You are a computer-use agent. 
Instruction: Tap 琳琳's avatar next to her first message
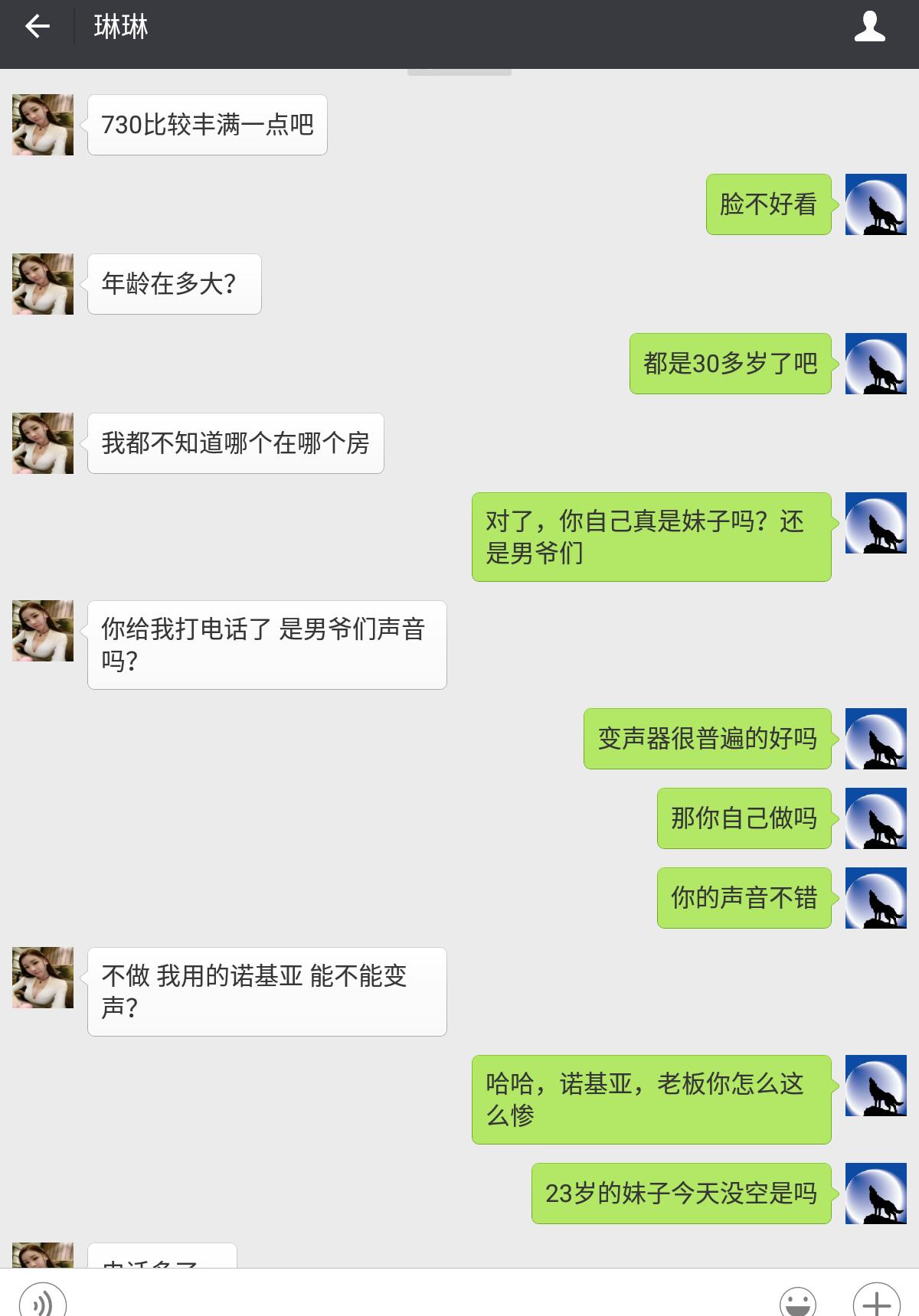tap(42, 125)
